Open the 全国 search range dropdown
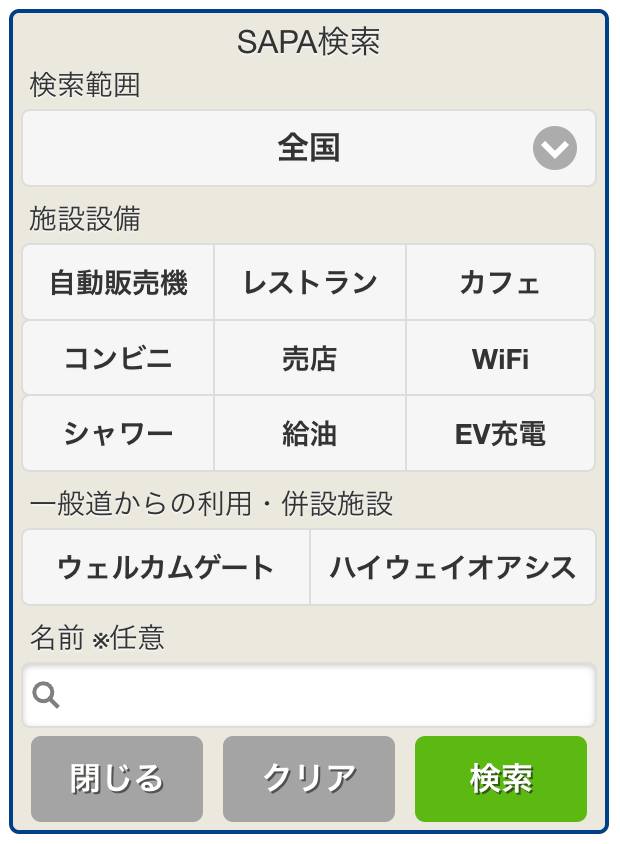This screenshot has width=620, height=844. (309, 149)
